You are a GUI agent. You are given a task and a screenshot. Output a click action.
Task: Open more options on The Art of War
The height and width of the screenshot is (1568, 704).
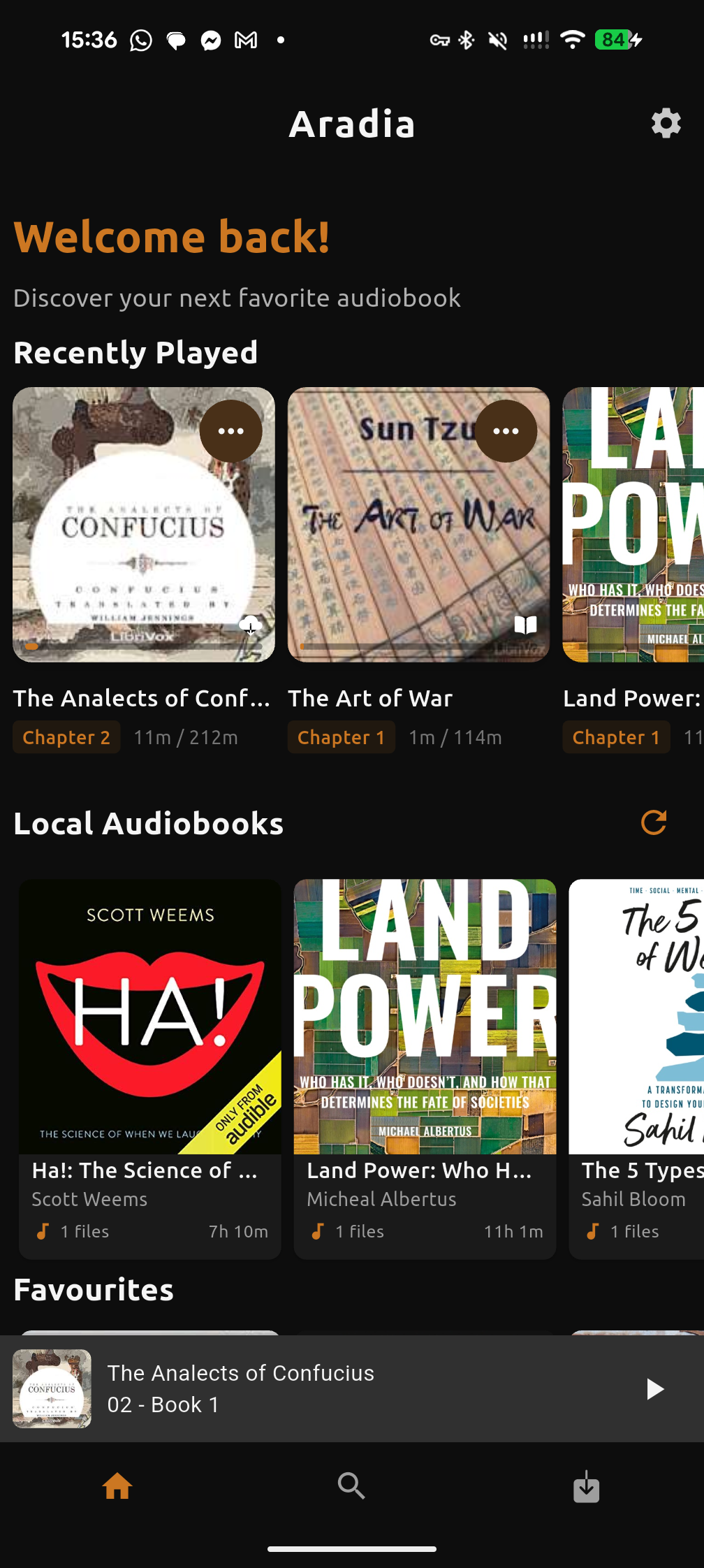(506, 431)
